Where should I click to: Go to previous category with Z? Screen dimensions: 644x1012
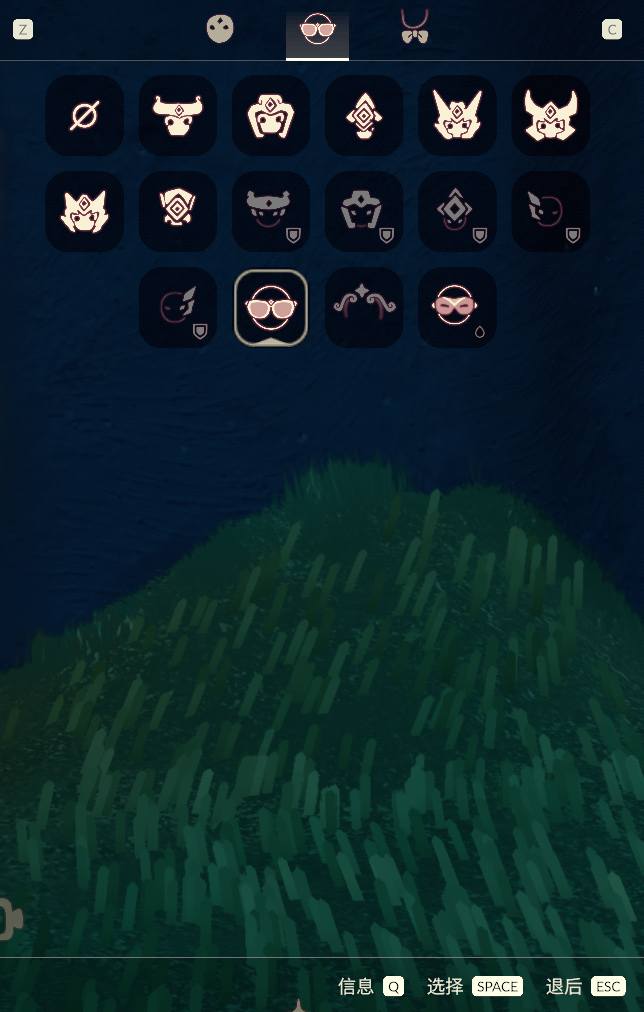[23, 29]
